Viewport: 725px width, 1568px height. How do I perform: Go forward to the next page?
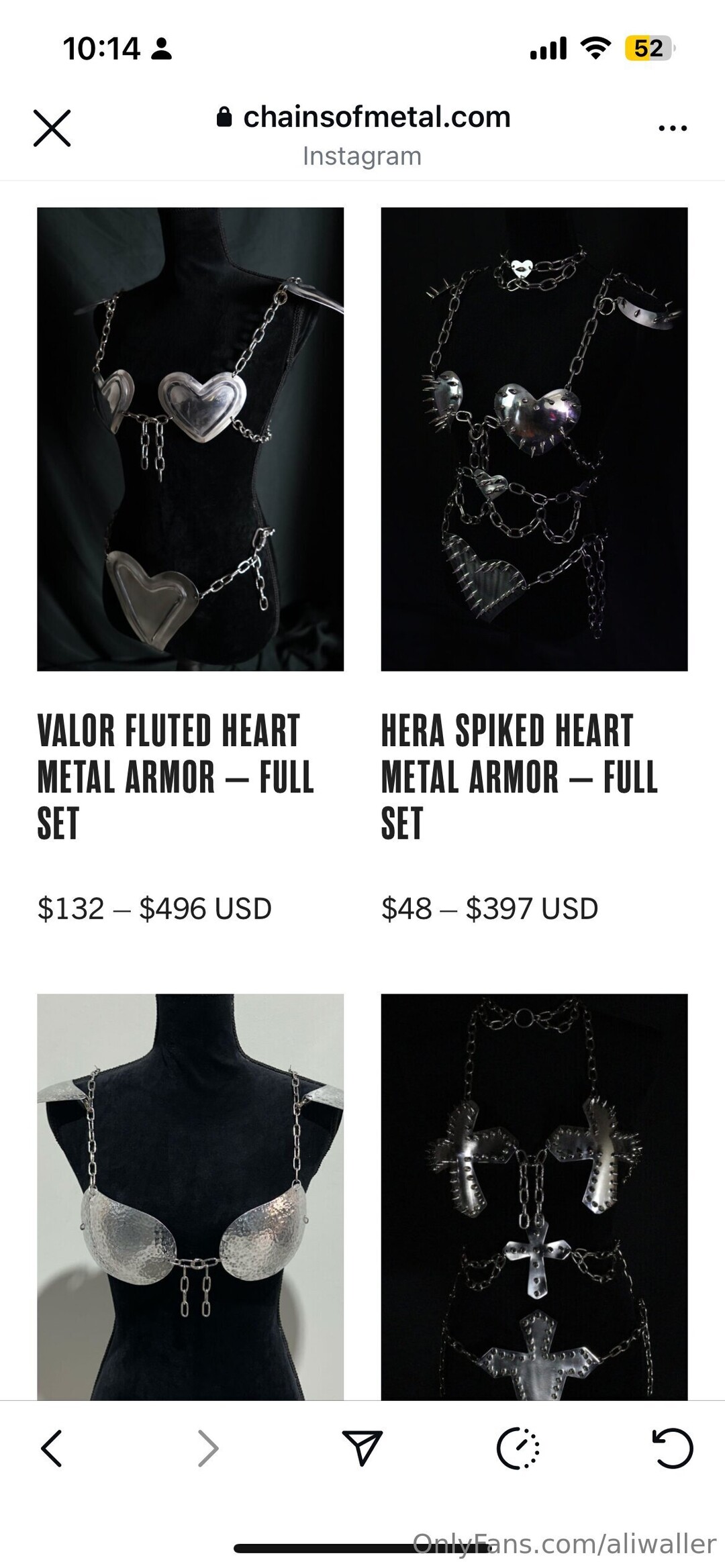click(x=207, y=1449)
